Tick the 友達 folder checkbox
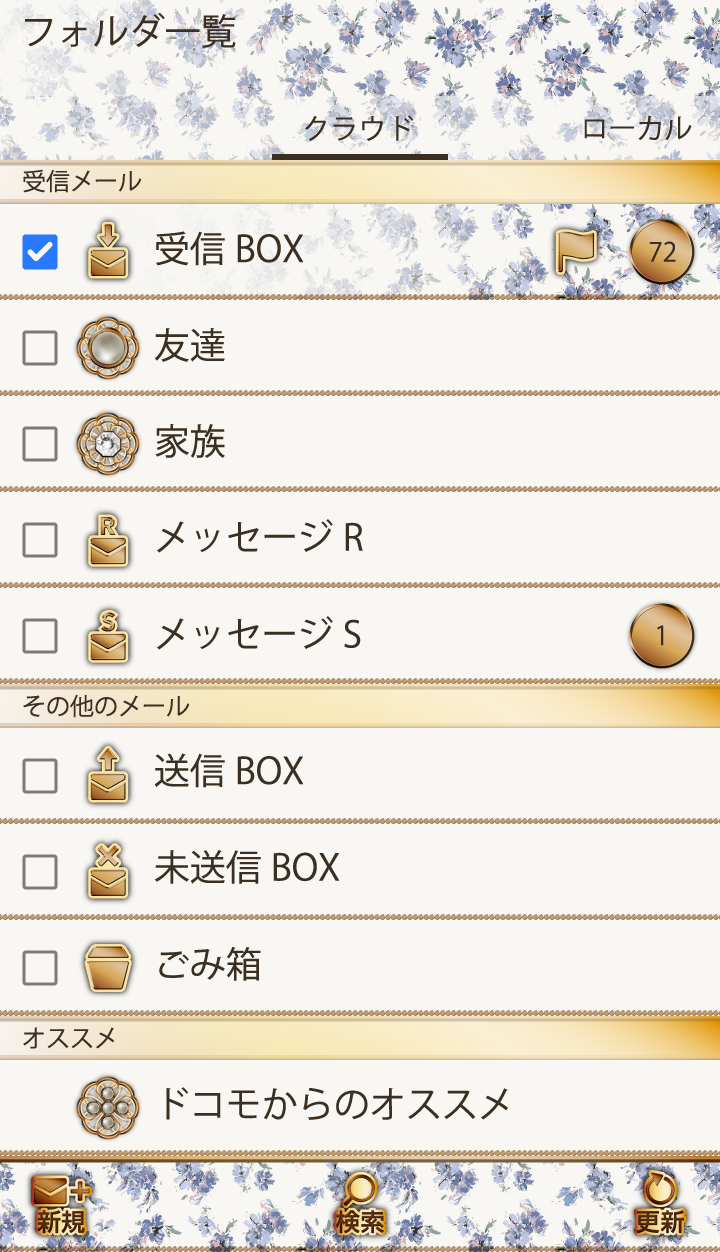 40,348
